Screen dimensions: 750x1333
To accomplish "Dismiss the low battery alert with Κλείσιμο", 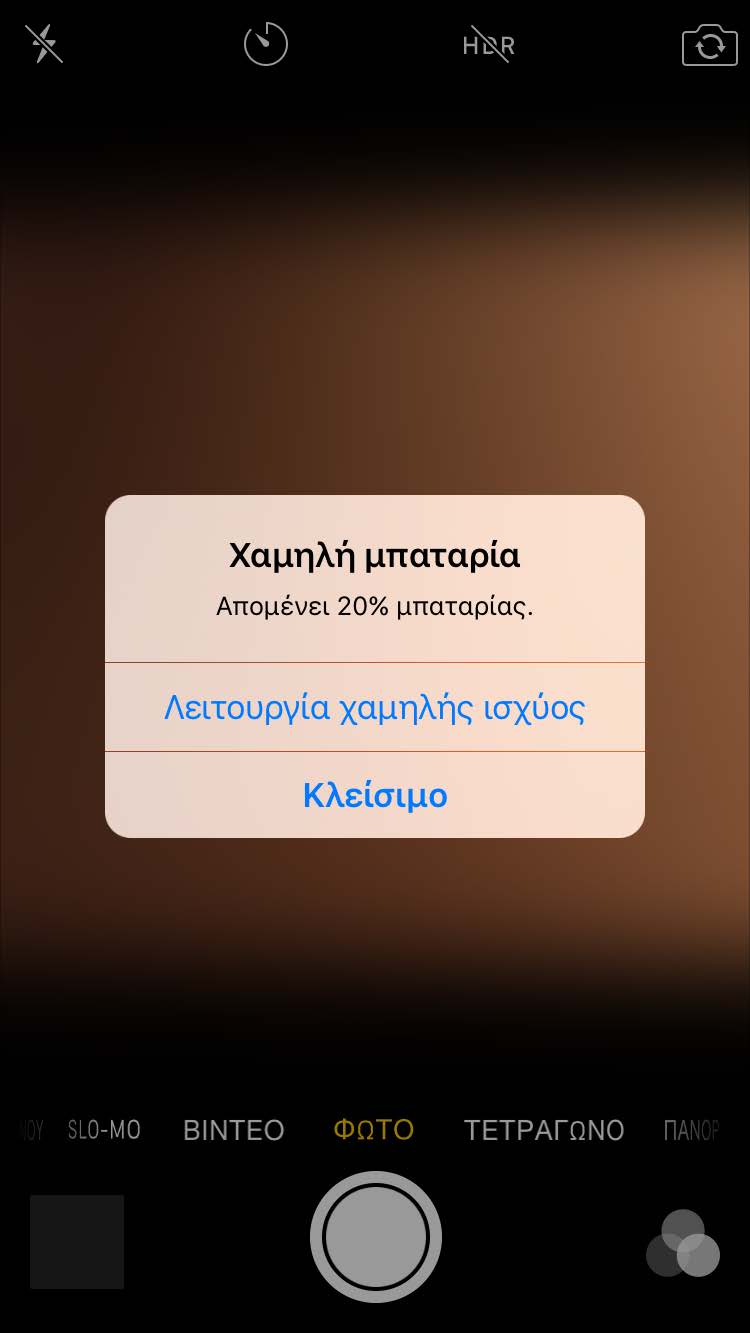I will 374,796.
